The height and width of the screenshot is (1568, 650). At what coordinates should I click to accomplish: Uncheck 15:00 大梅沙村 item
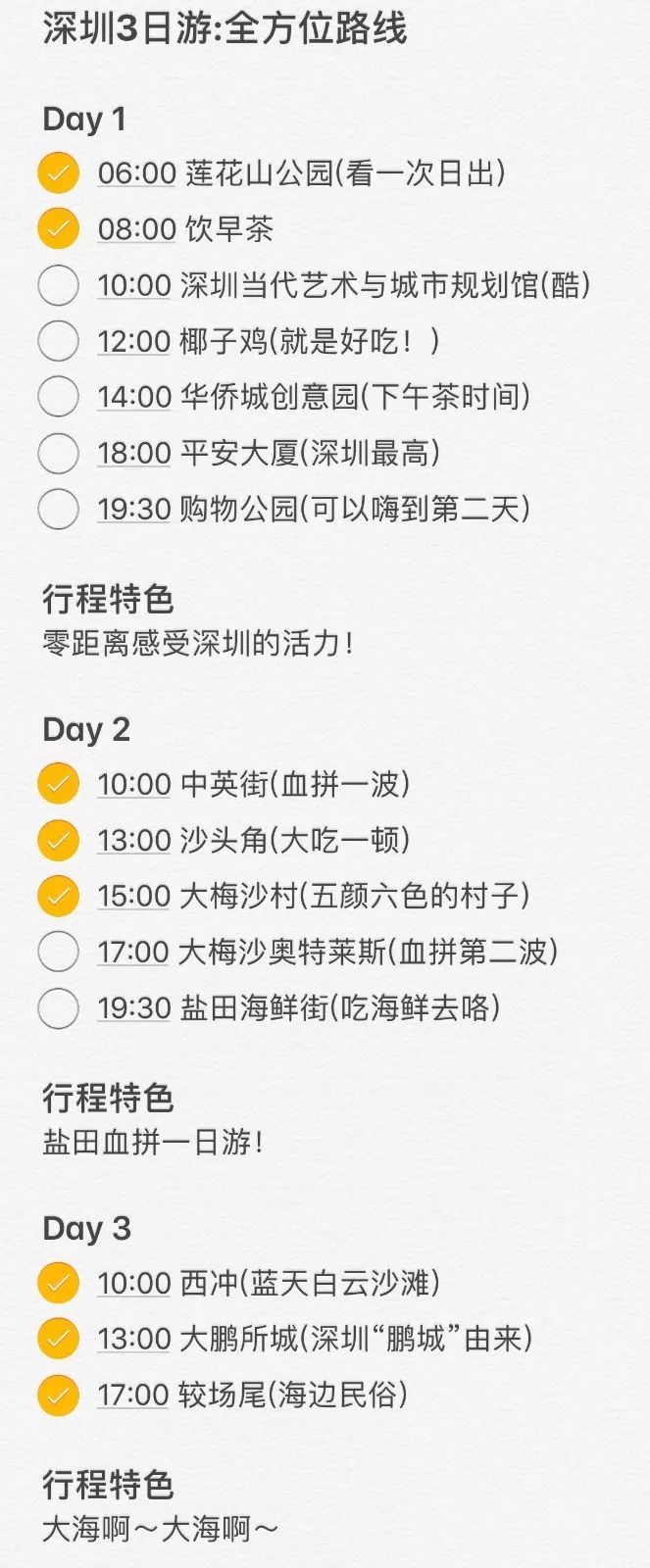(x=58, y=896)
